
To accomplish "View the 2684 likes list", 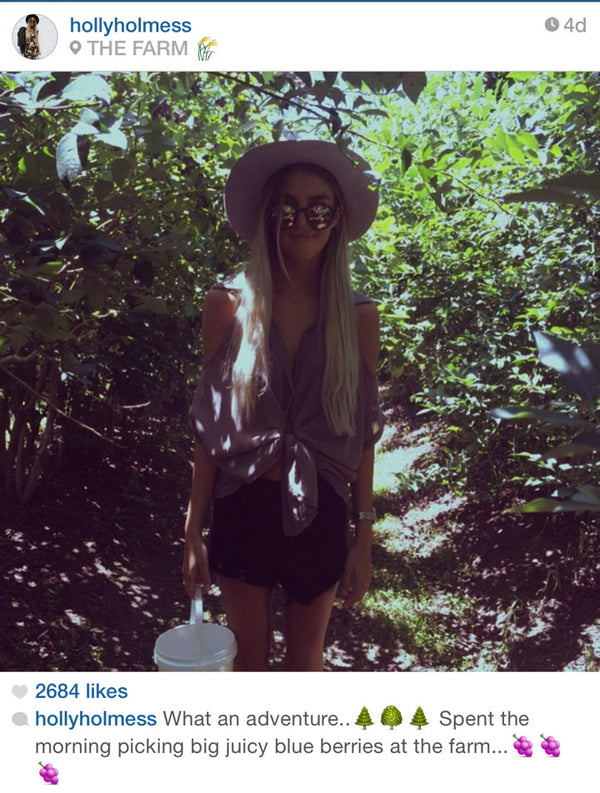I will (81, 691).
